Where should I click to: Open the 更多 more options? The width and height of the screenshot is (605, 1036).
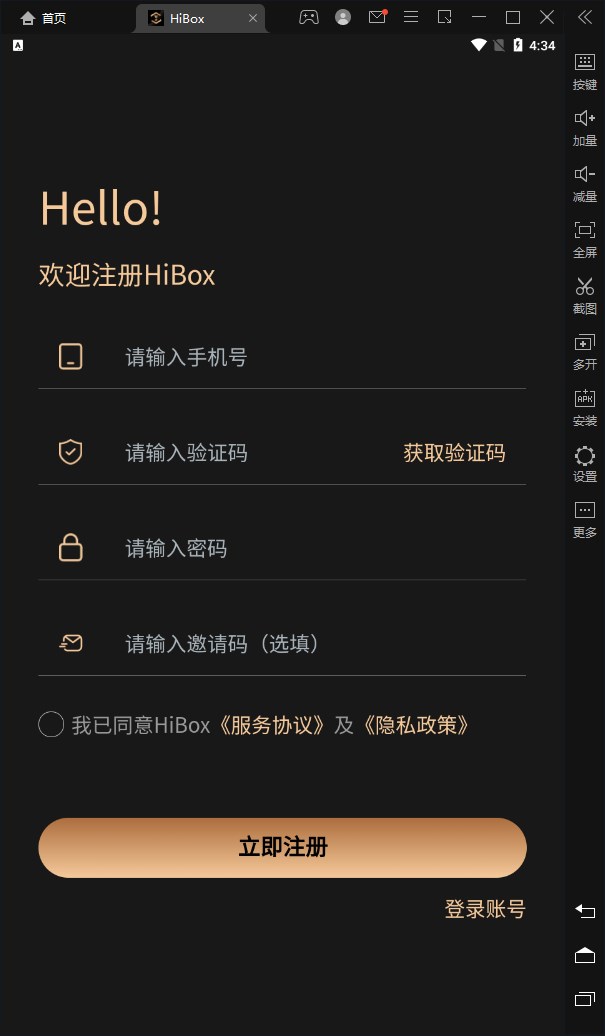coord(585,519)
